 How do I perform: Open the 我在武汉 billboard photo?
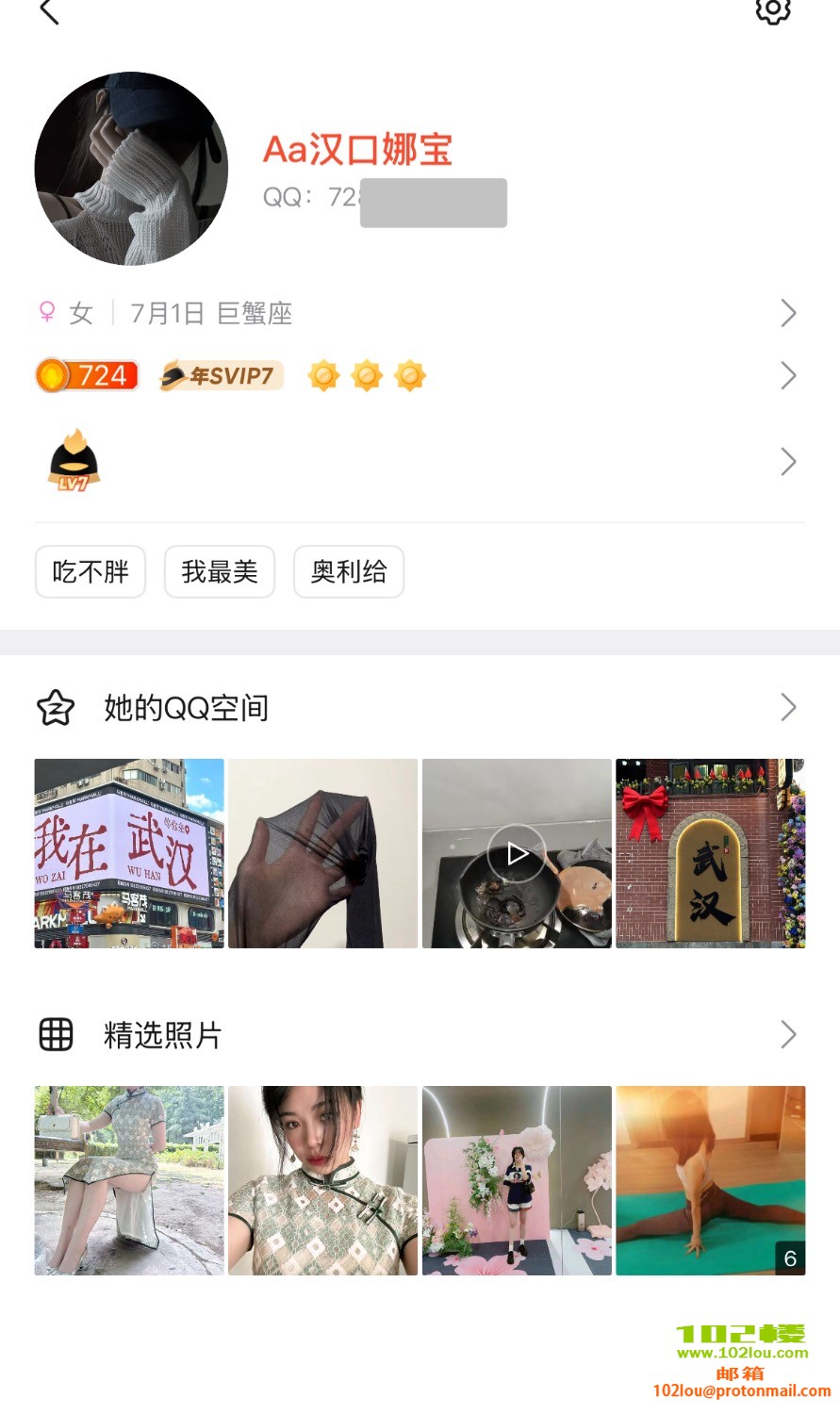pos(129,853)
